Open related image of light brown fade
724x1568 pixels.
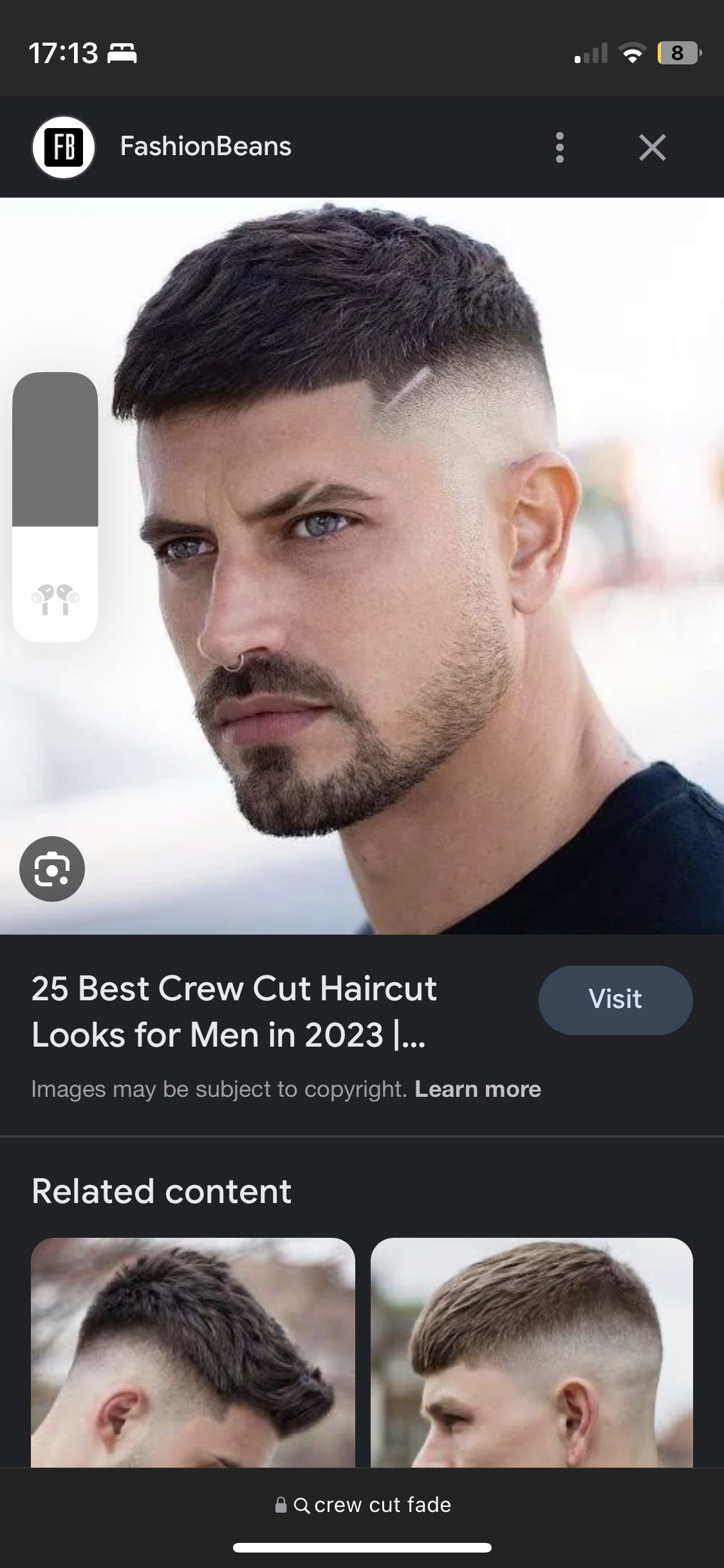pyautogui.click(x=532, y=1352)
